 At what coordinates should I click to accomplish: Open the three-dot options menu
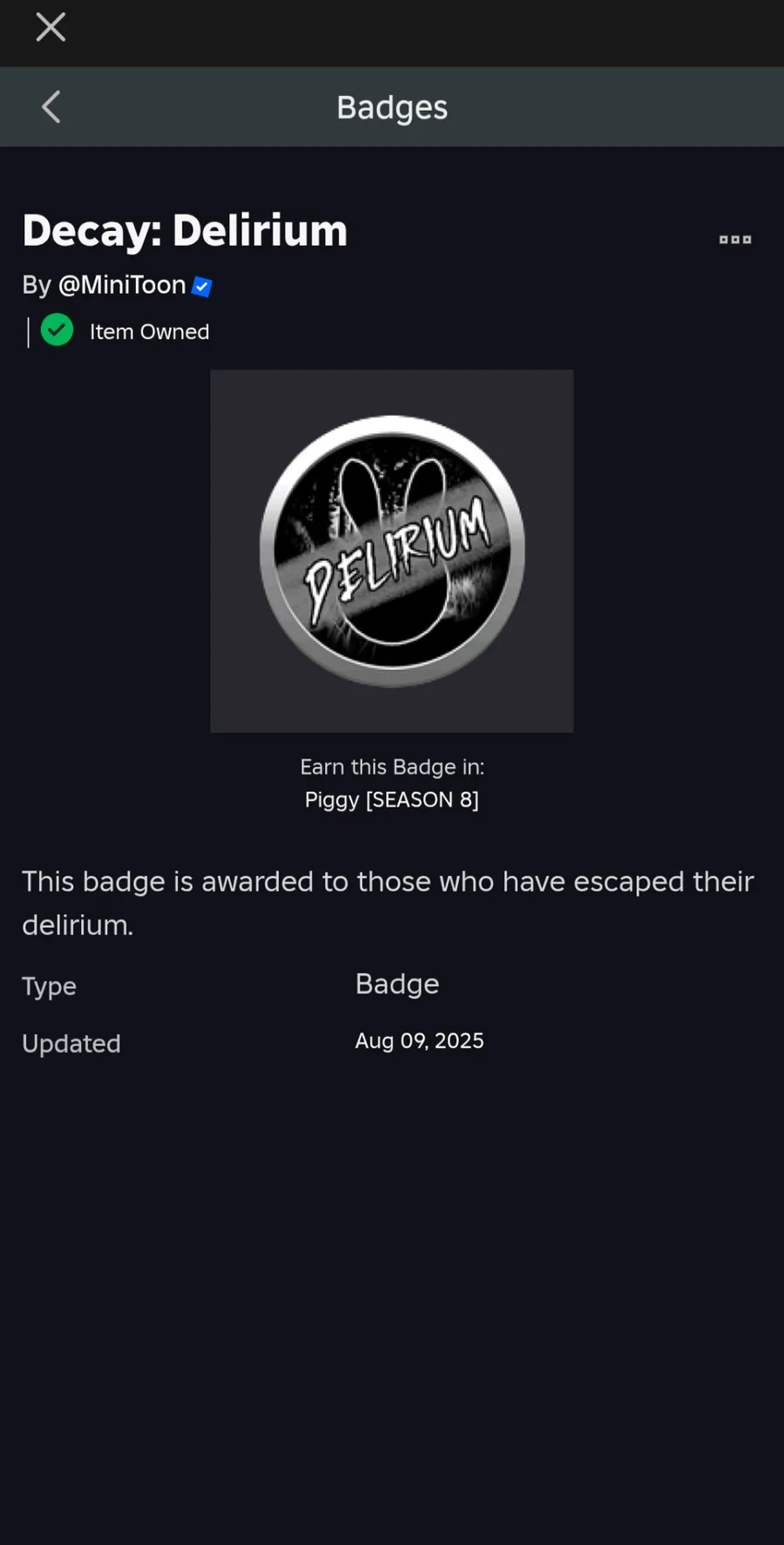734,240
